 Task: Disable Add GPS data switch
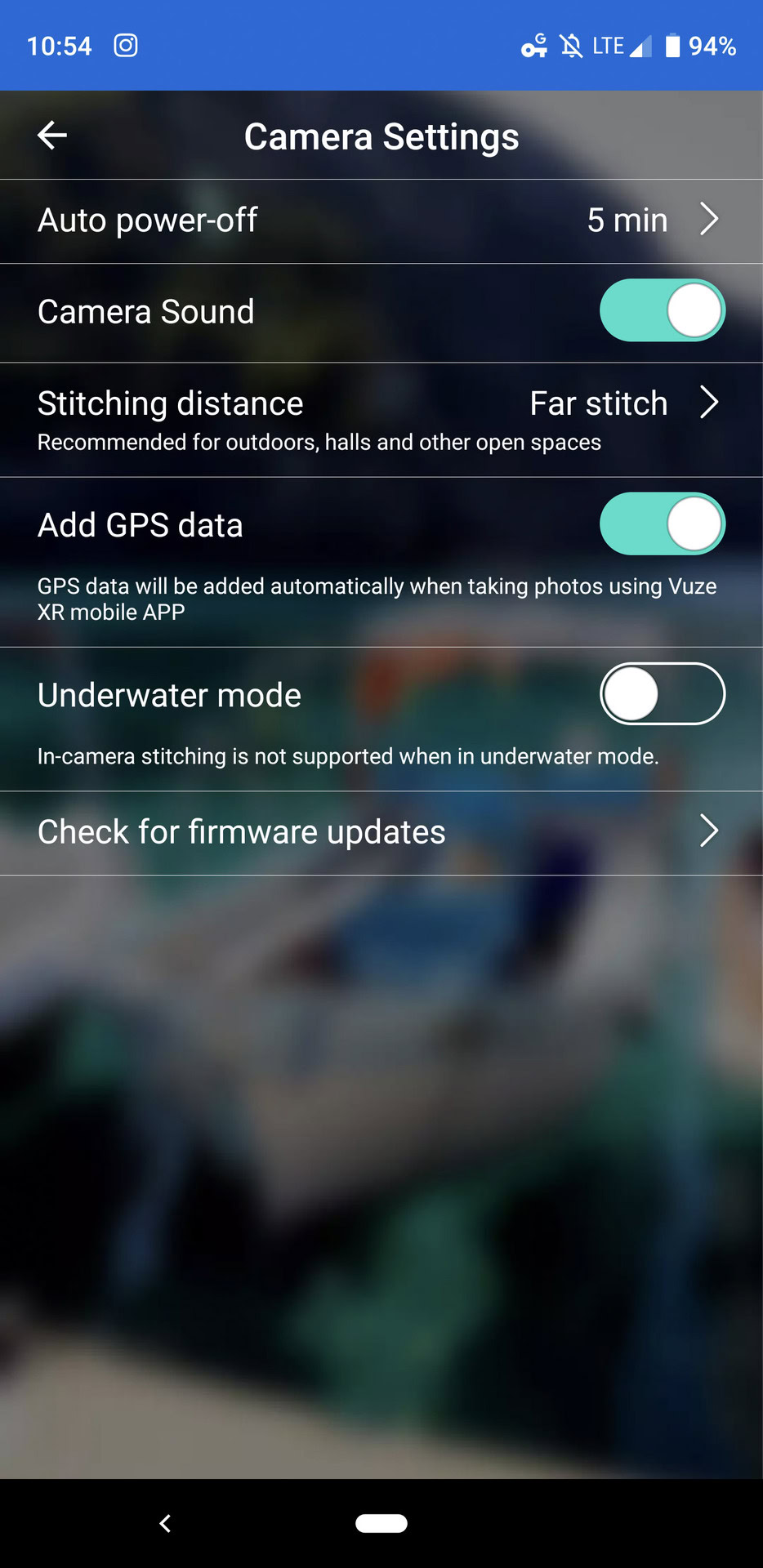[662, 524]
